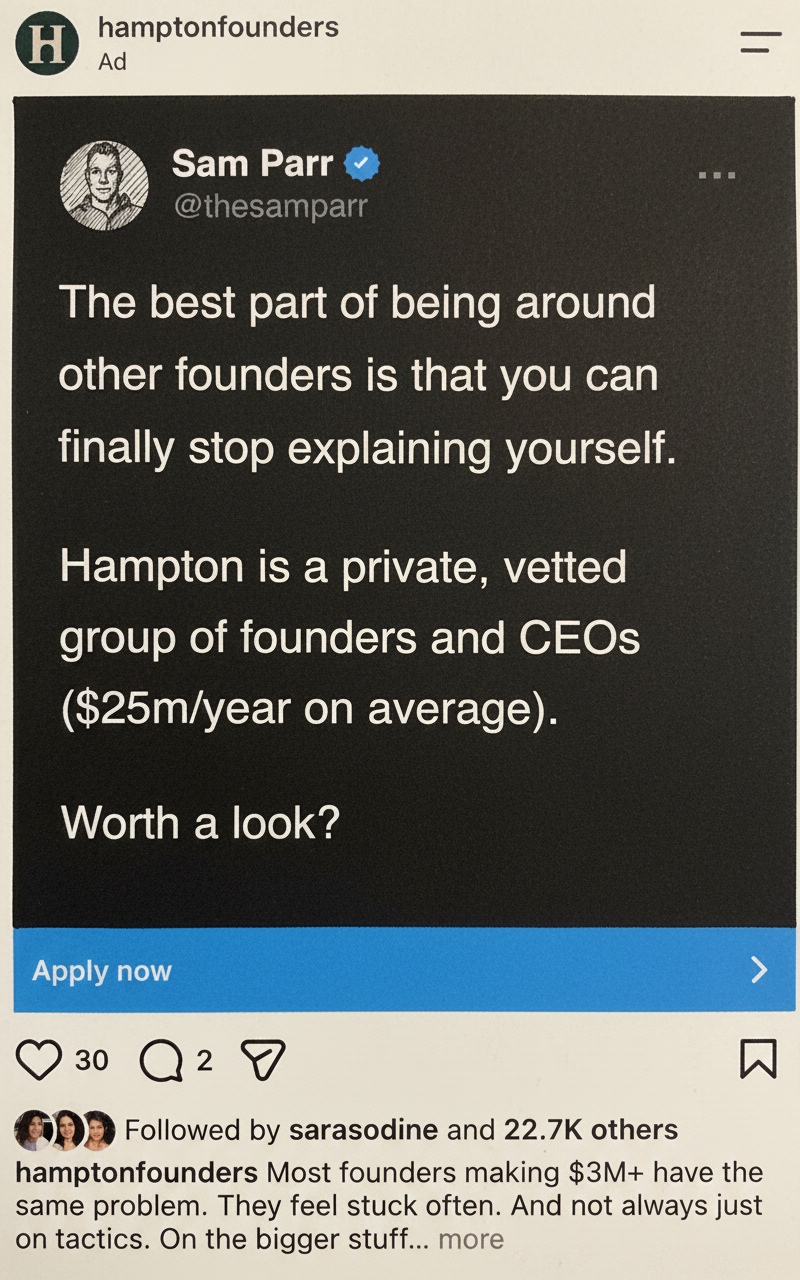Image resolution: width=800 pixels, height=1280 pixels.
Task: Open the Sam Parr ad image
Action: pos(404,512)
